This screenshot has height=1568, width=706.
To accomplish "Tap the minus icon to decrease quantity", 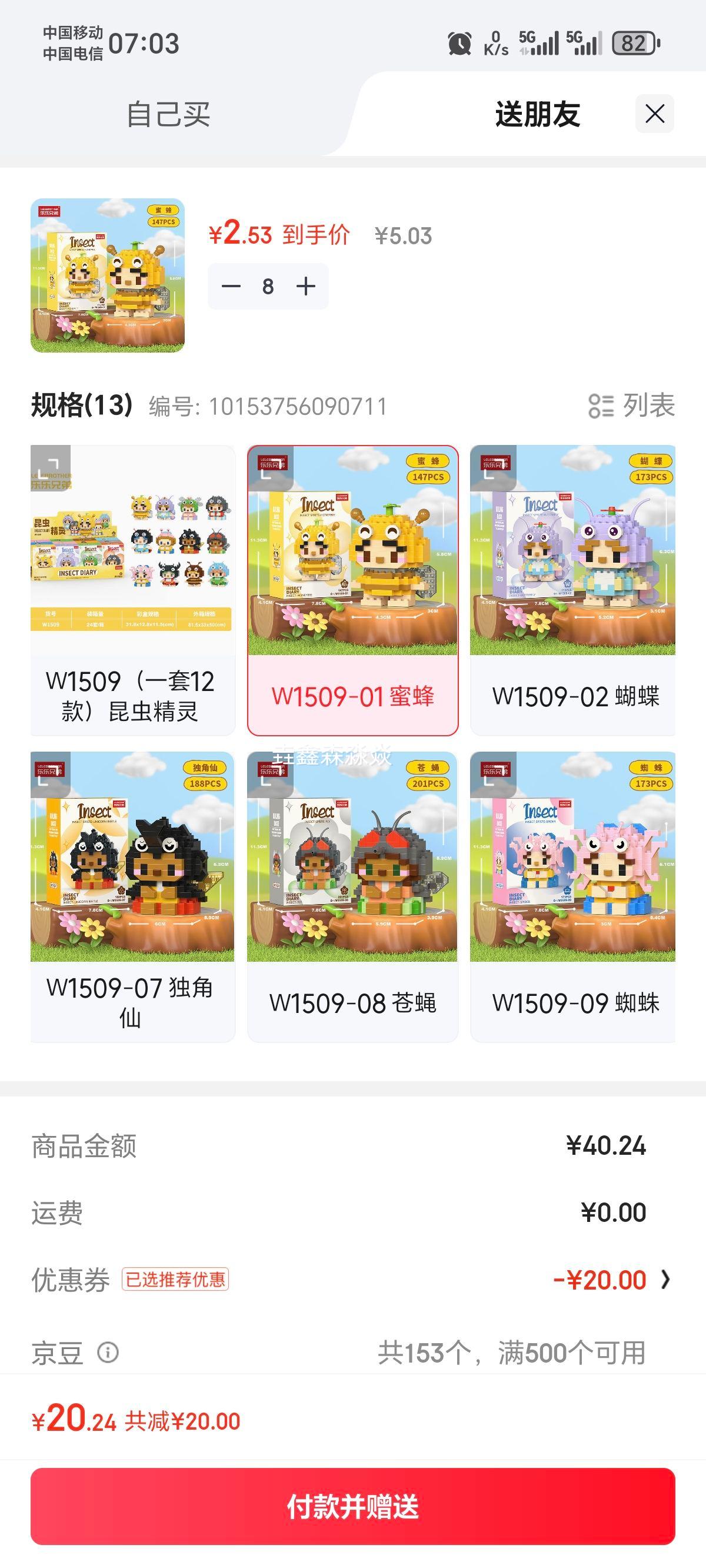I will point(231,286).
